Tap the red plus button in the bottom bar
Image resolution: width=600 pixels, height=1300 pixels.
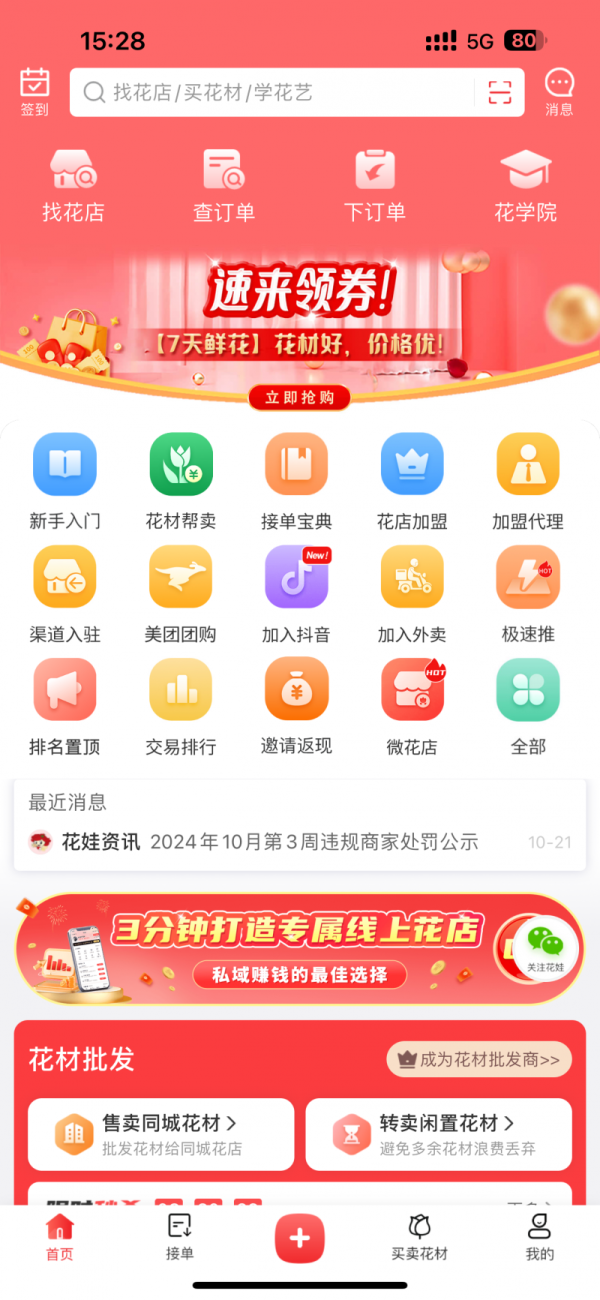point(300,1238)
